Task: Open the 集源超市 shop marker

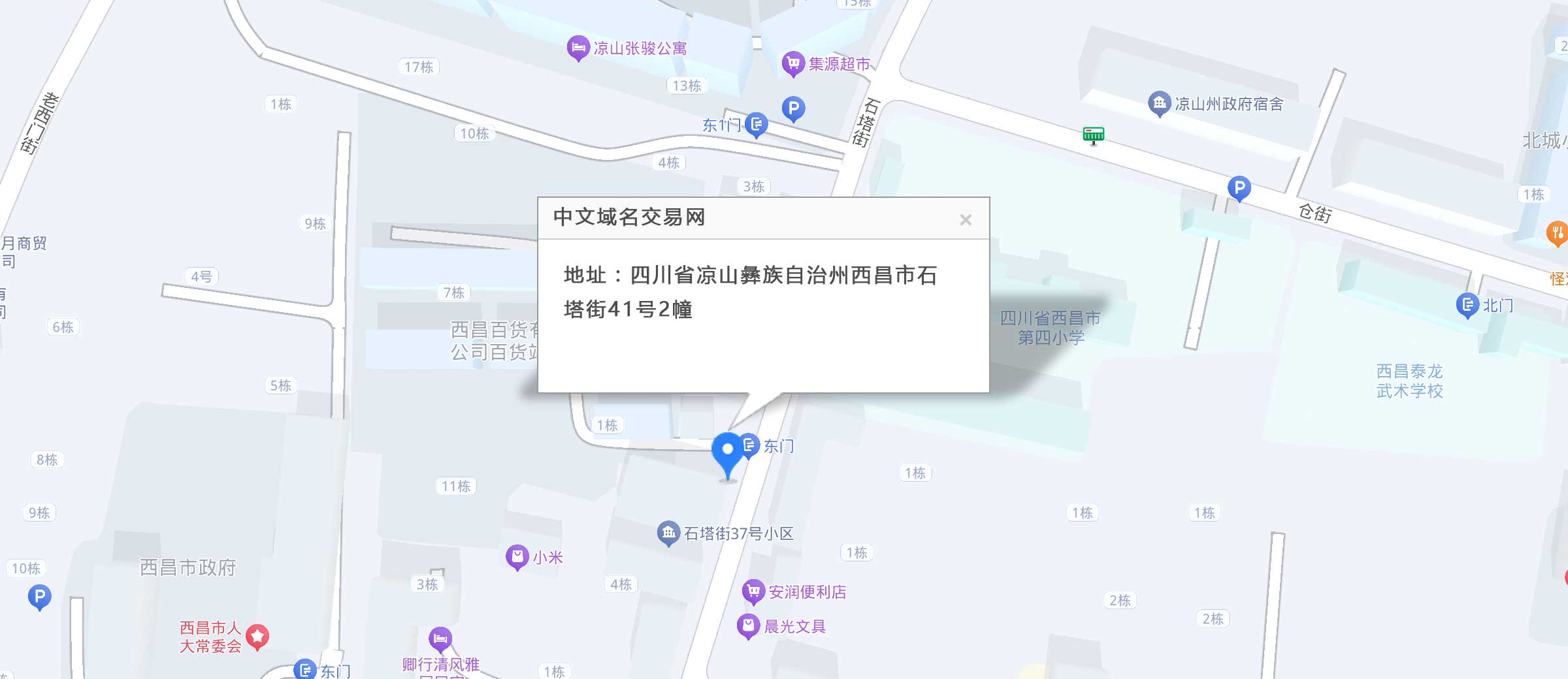Action: tap(792, 63)
